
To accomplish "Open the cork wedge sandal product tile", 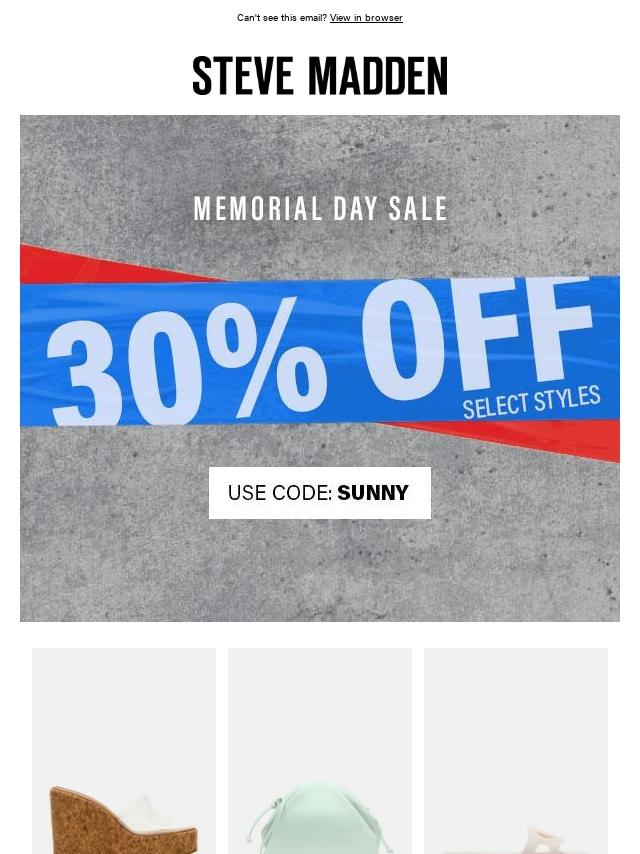I will pos(124,751).
